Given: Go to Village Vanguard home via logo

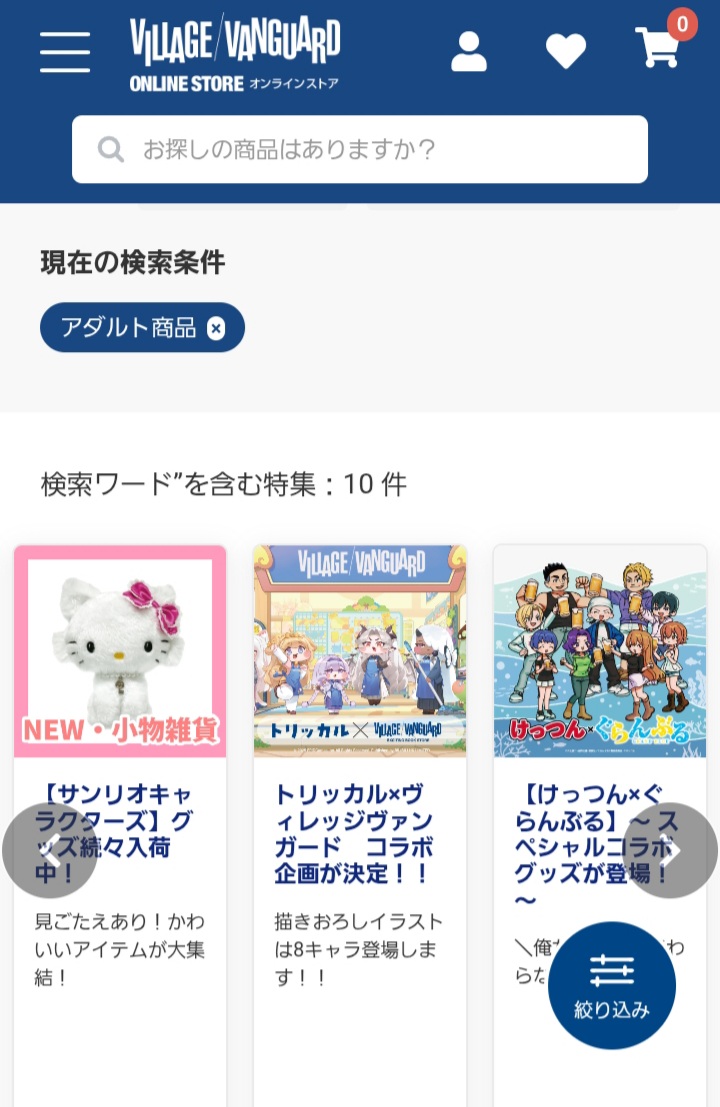Looking at the screenshot, I should point(235,55).
